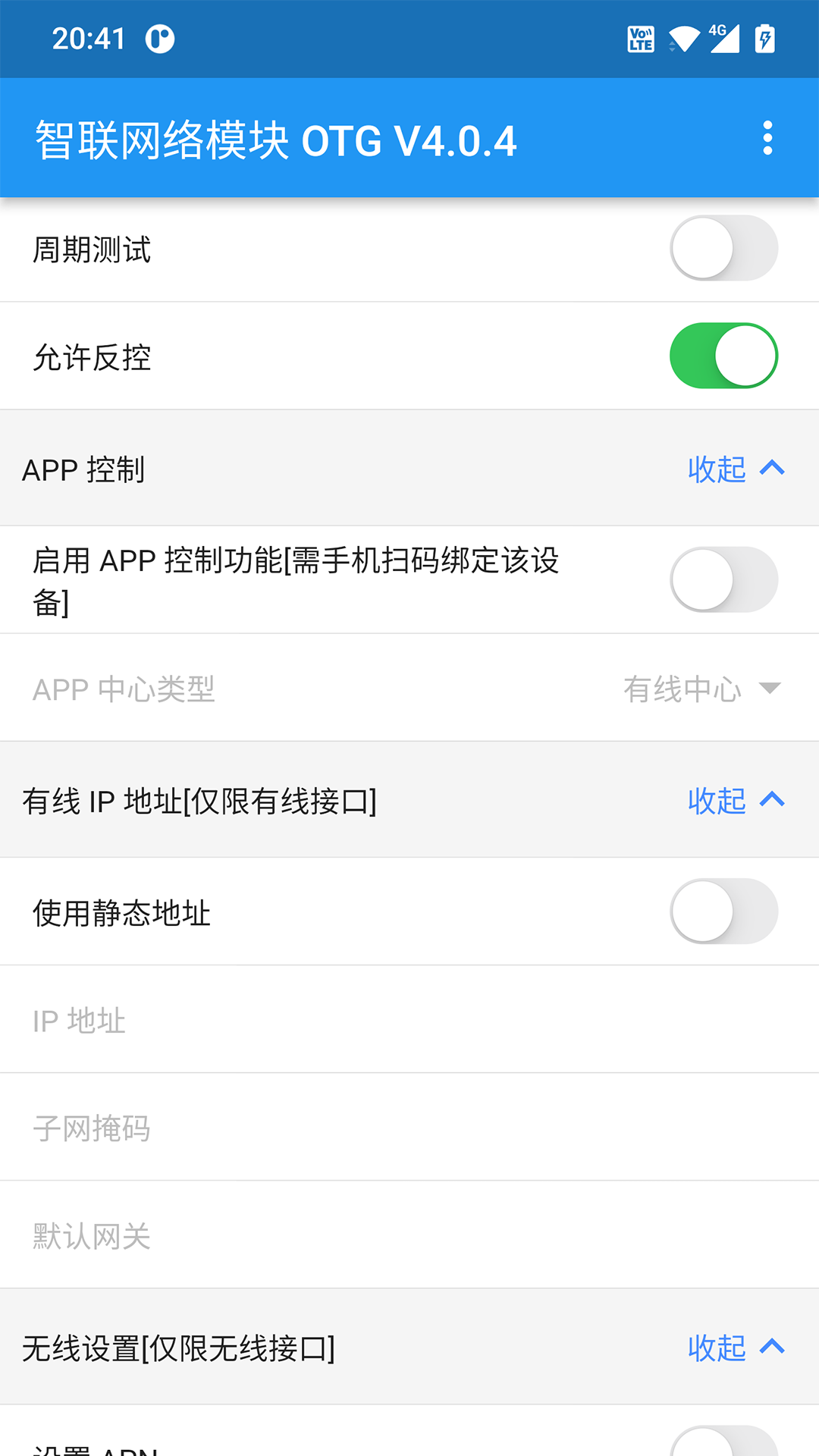Collapse the APP 控制 section chevron

pos(773,470)
